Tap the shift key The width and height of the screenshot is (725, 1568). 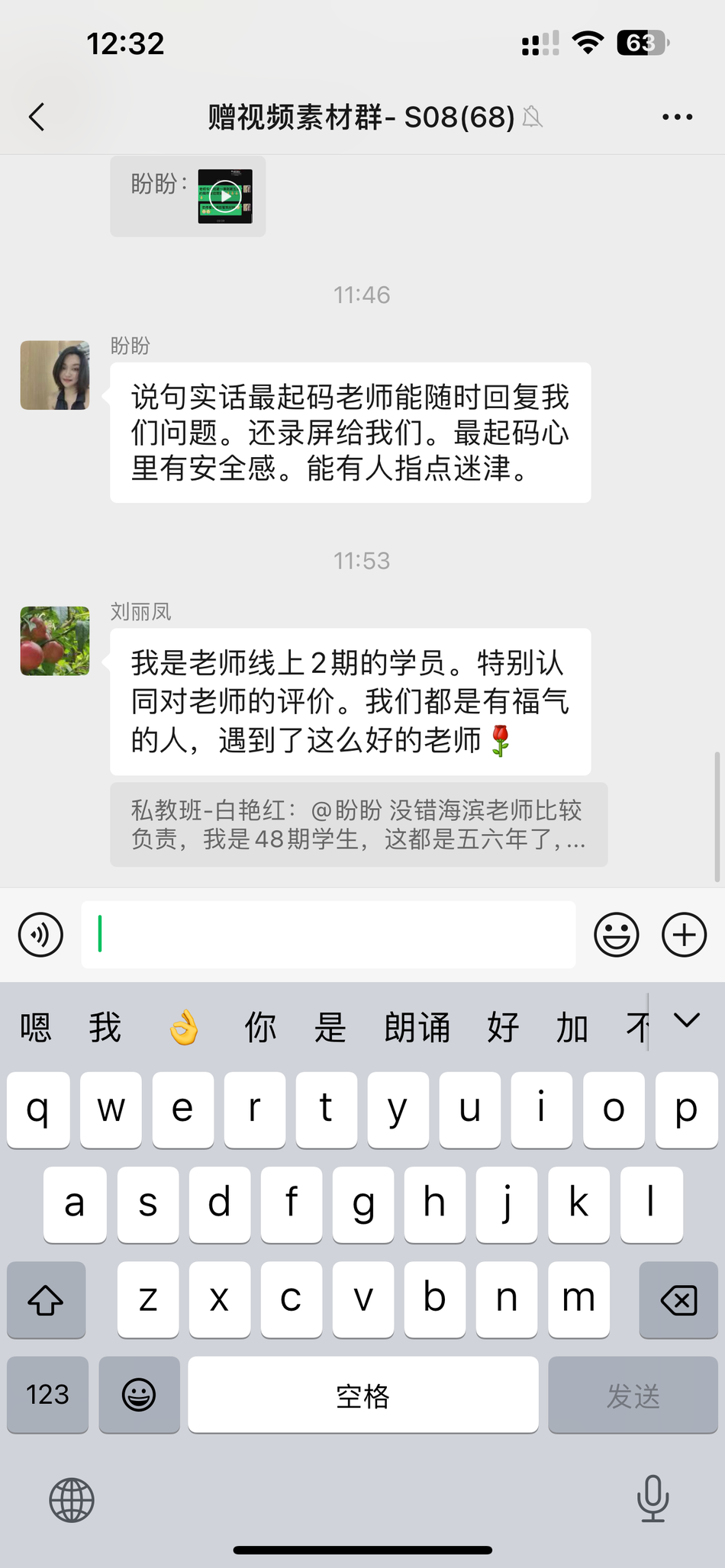click(x=46, y=1300)
